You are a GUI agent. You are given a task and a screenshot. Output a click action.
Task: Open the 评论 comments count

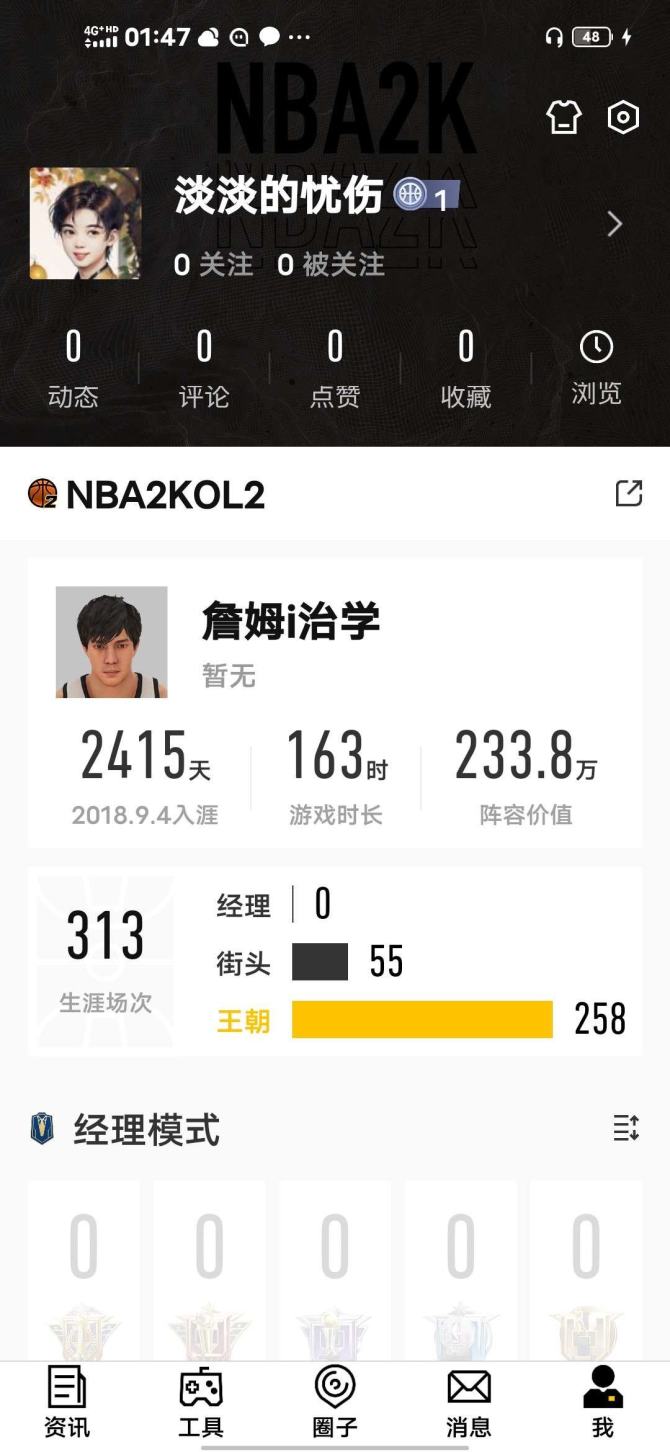[x=204, y=370]
